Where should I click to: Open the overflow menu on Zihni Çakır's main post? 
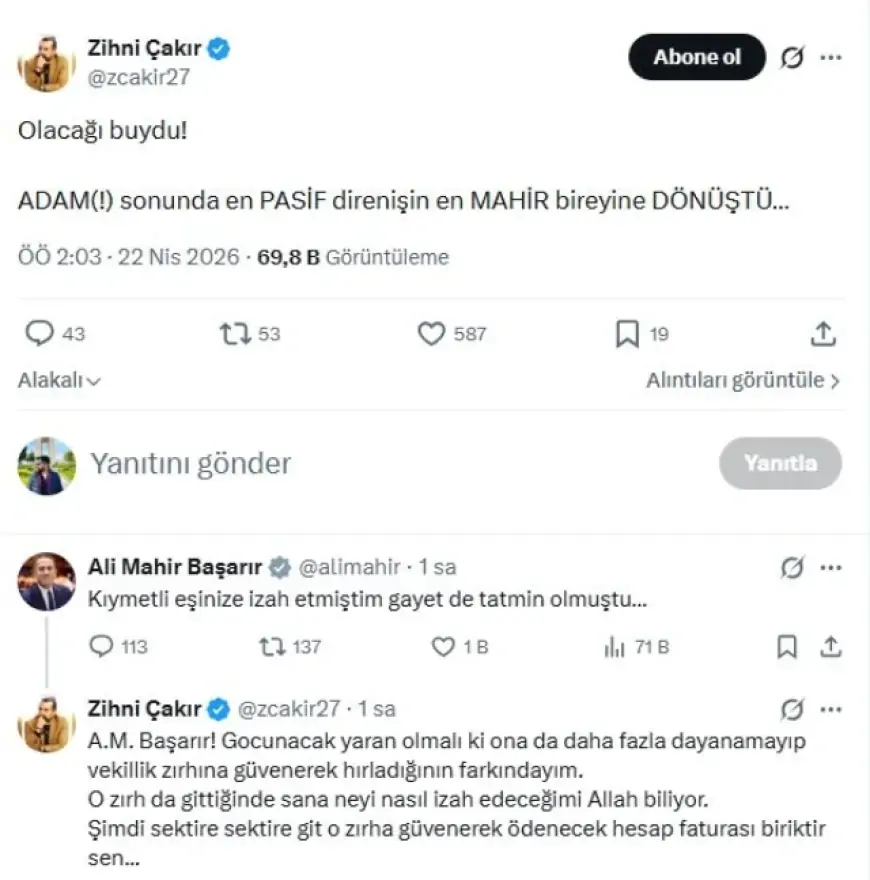pyautogui.click(x=831, y=58)
